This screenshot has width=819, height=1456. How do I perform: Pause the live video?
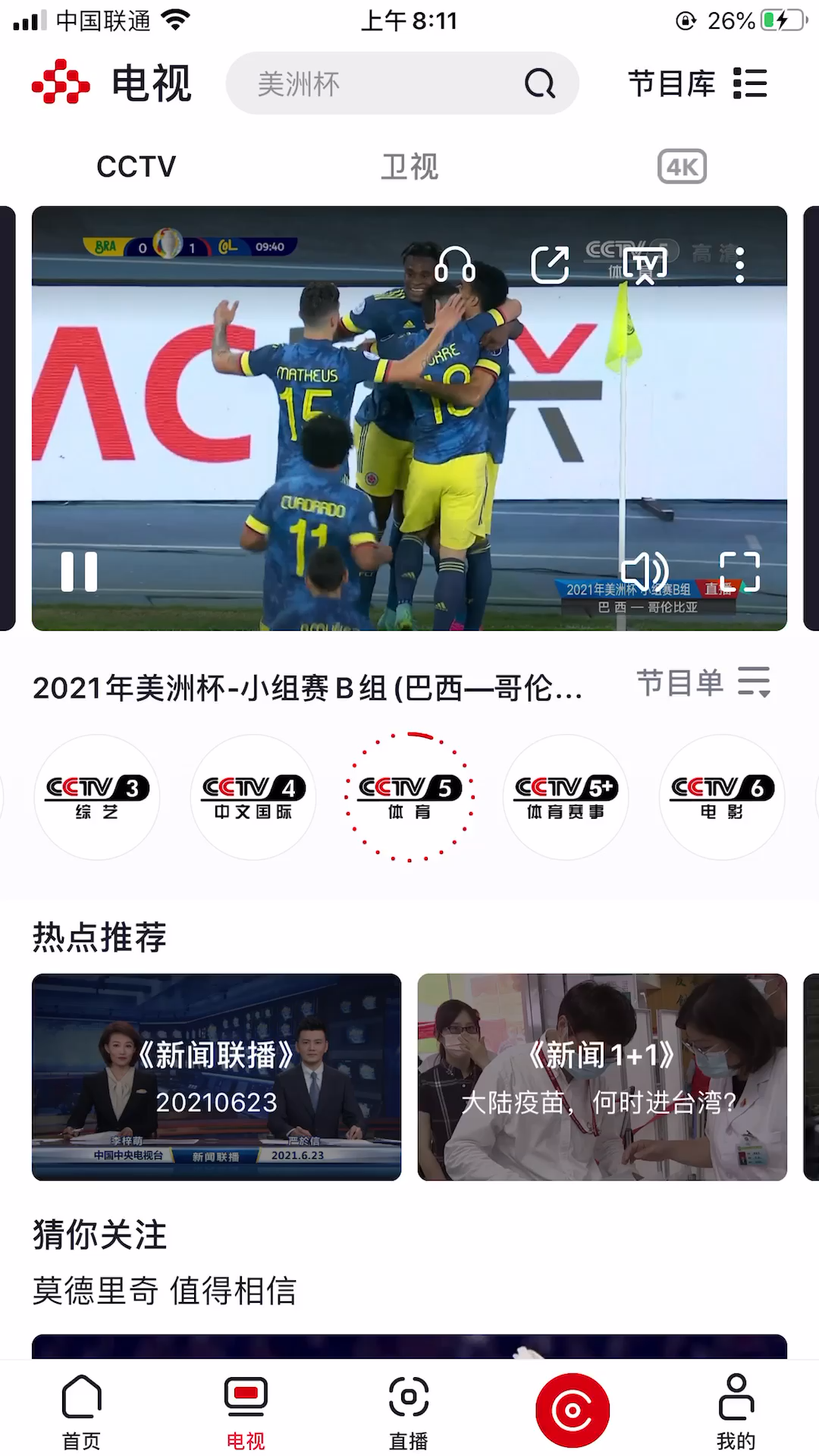click(x=80, y=571)
